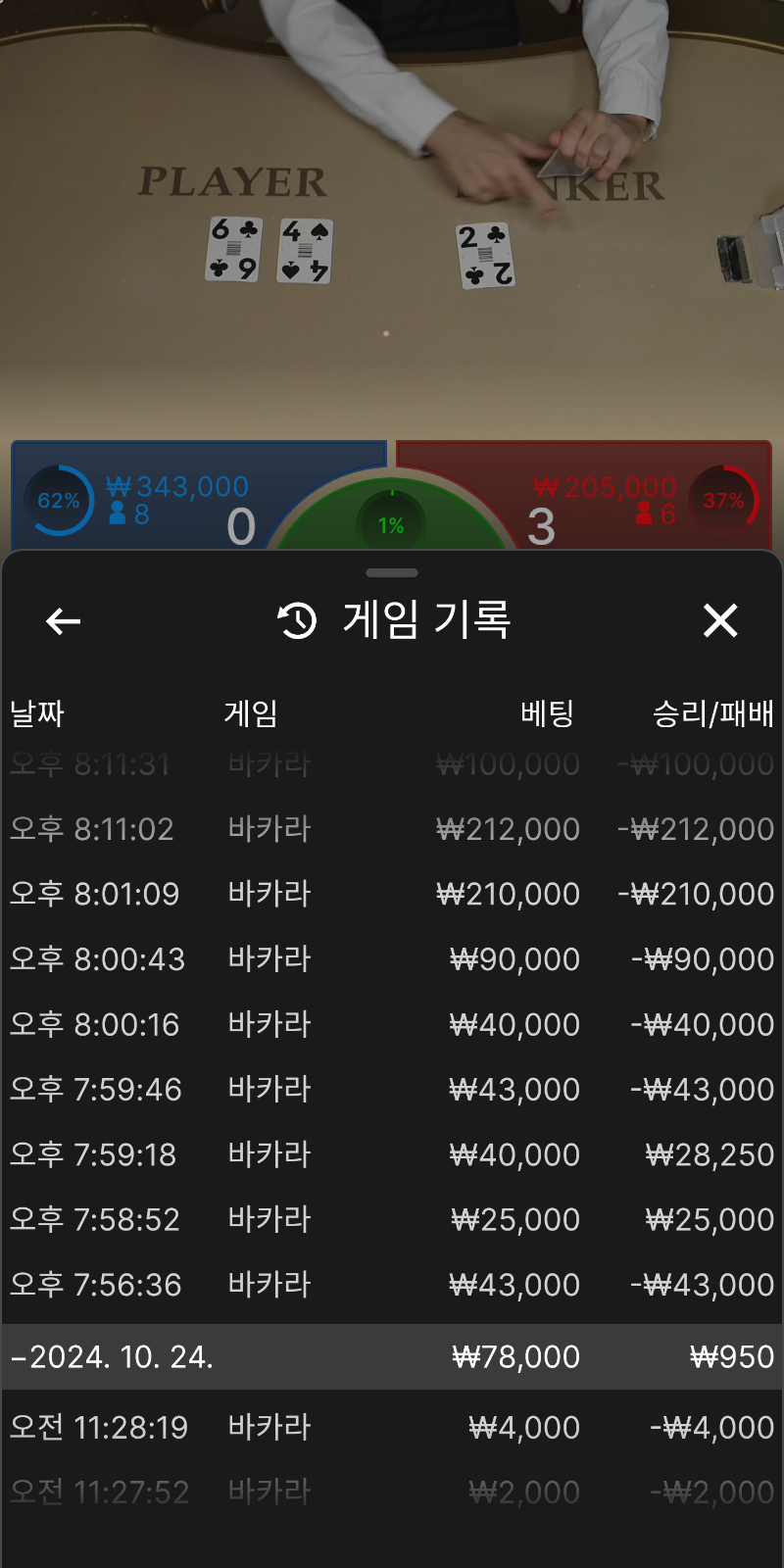Open the 오후 7:59:18 winning round
This screenshot has height=1568, width=784.
tap(392, 1154)
